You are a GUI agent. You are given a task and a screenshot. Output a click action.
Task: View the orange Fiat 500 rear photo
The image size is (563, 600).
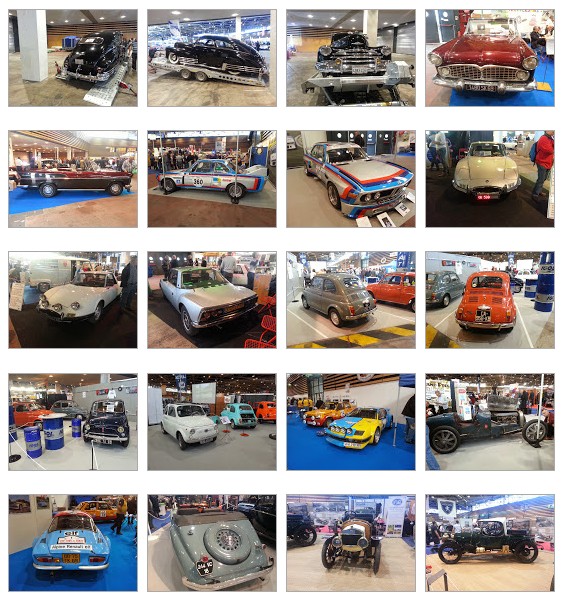click(490, 300)
